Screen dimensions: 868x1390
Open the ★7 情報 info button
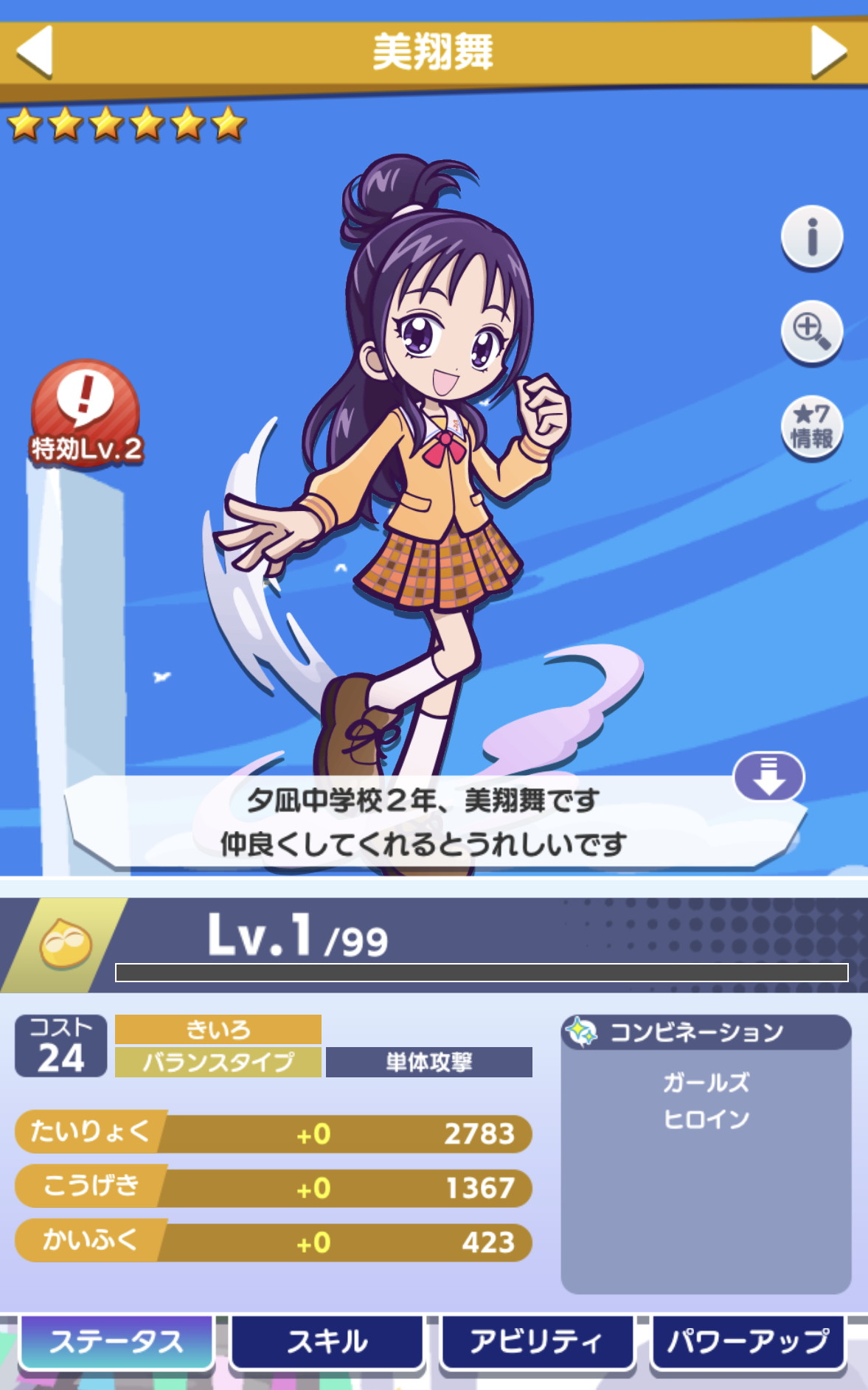pyautogui.click(x=811, y=428)
